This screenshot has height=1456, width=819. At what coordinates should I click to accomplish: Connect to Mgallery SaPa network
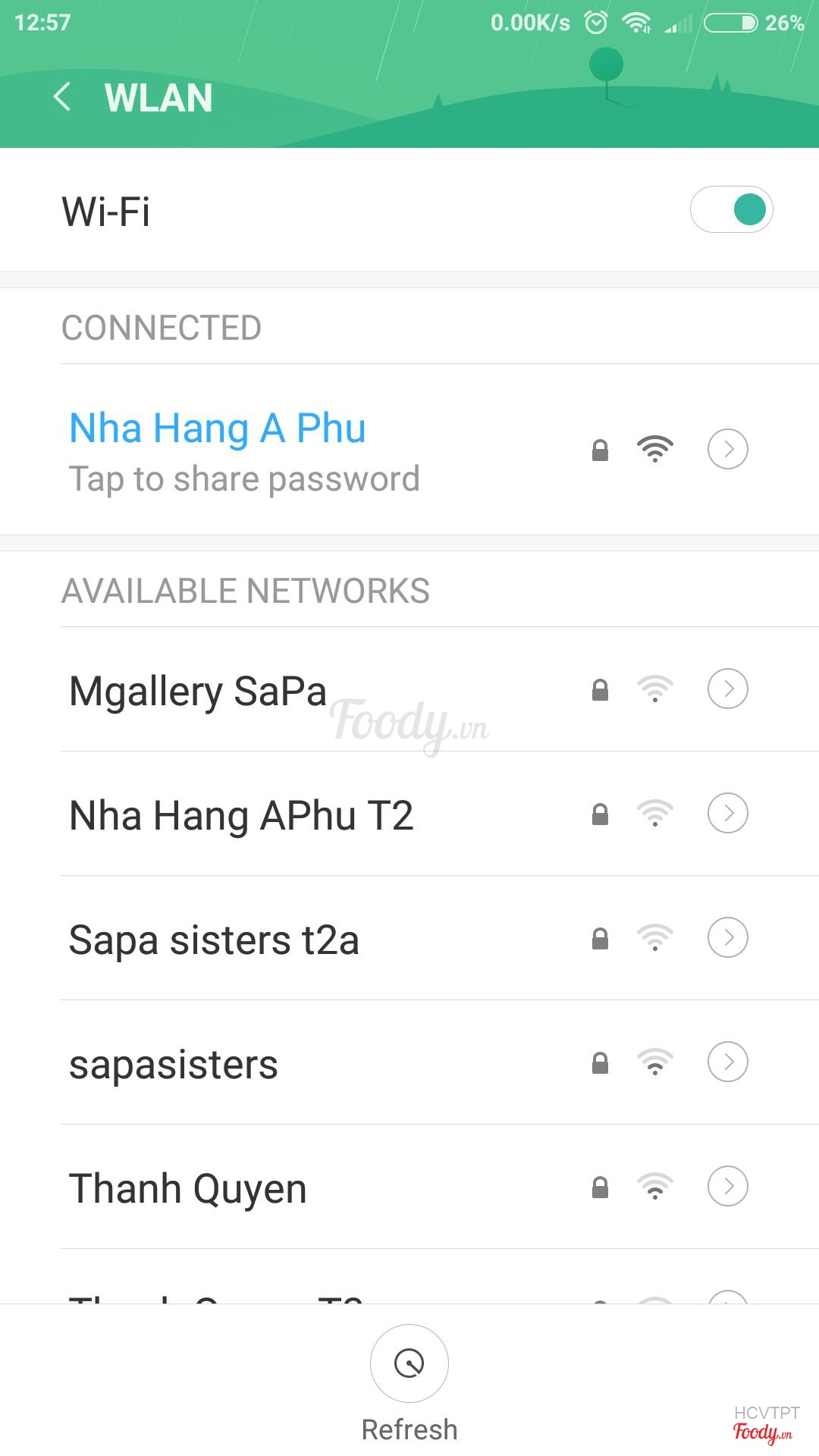(199, 690)
